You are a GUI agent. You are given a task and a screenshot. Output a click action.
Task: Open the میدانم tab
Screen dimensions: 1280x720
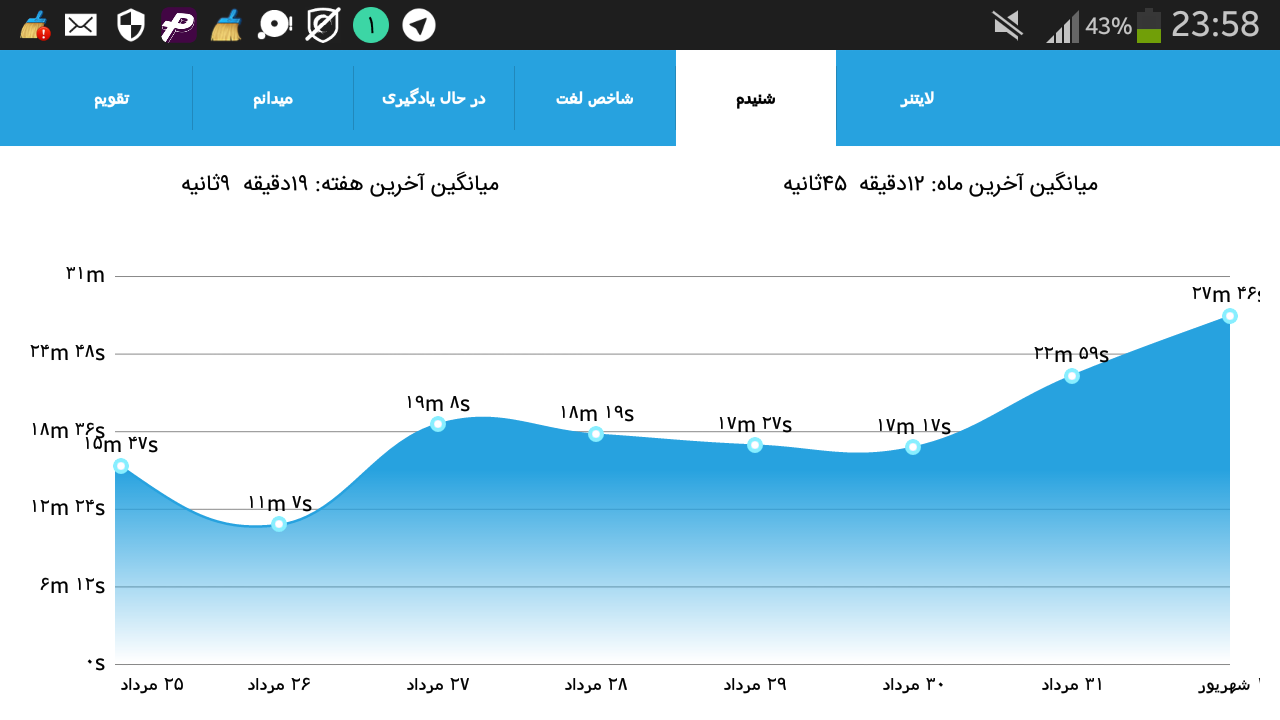tap(273, 98)
